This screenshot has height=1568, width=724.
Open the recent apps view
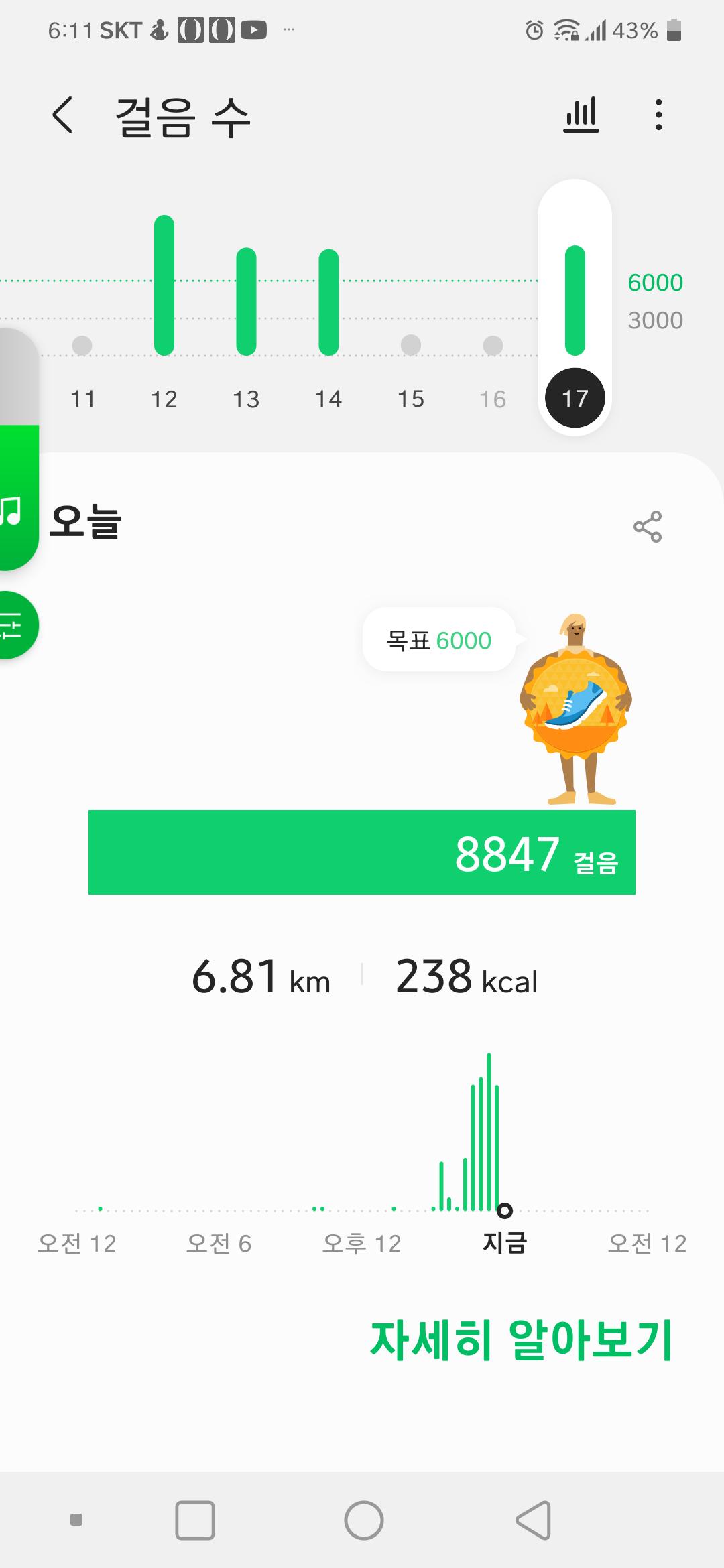point(195,1520)
